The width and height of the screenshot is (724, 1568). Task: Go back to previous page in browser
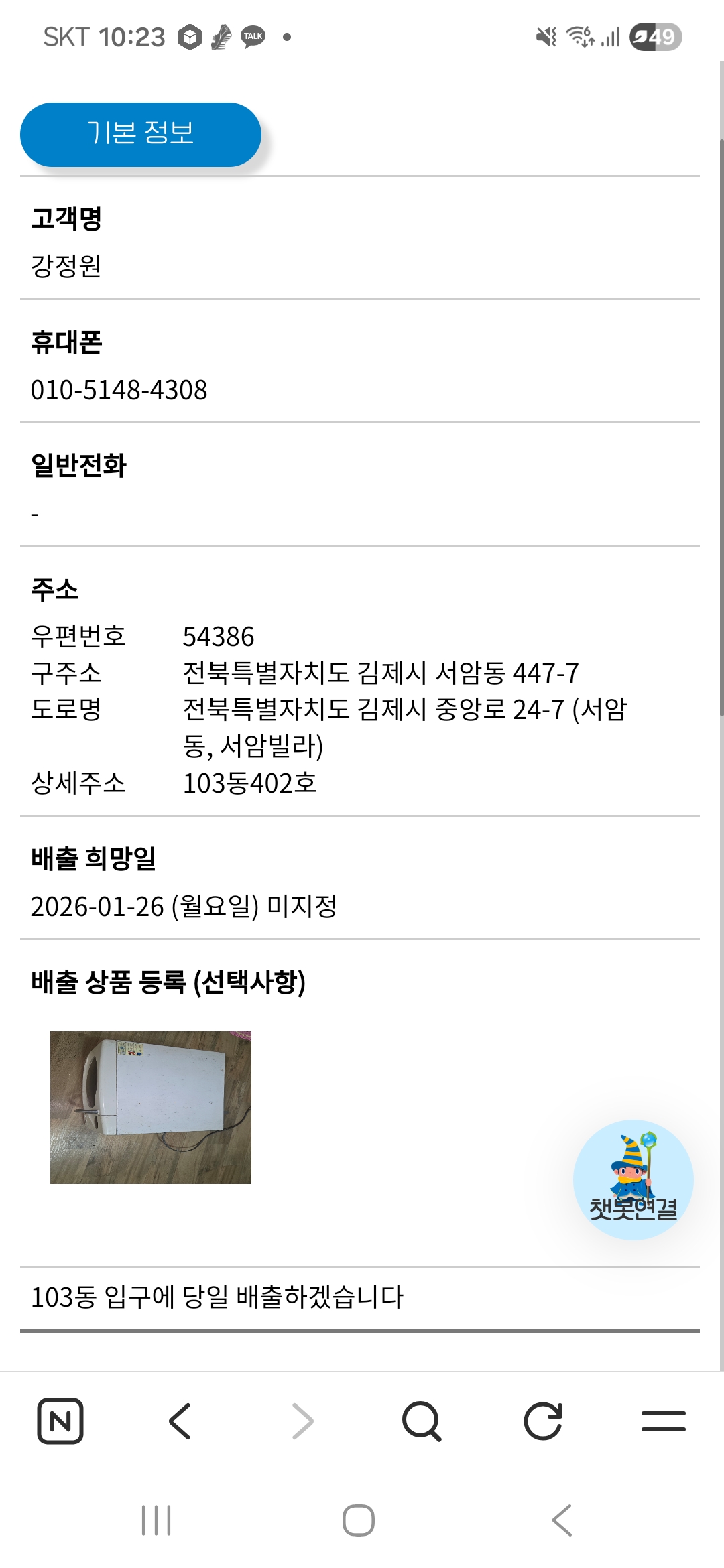tap(180, 1421)
